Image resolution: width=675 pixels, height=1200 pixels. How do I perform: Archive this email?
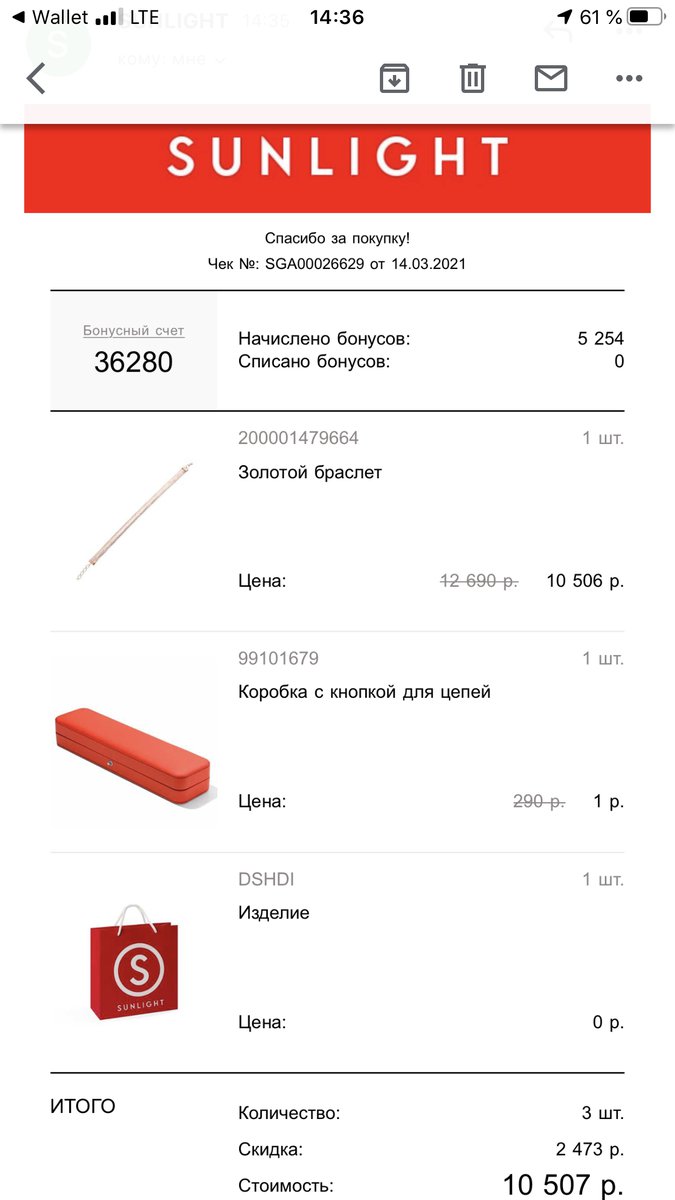[395, 78]
